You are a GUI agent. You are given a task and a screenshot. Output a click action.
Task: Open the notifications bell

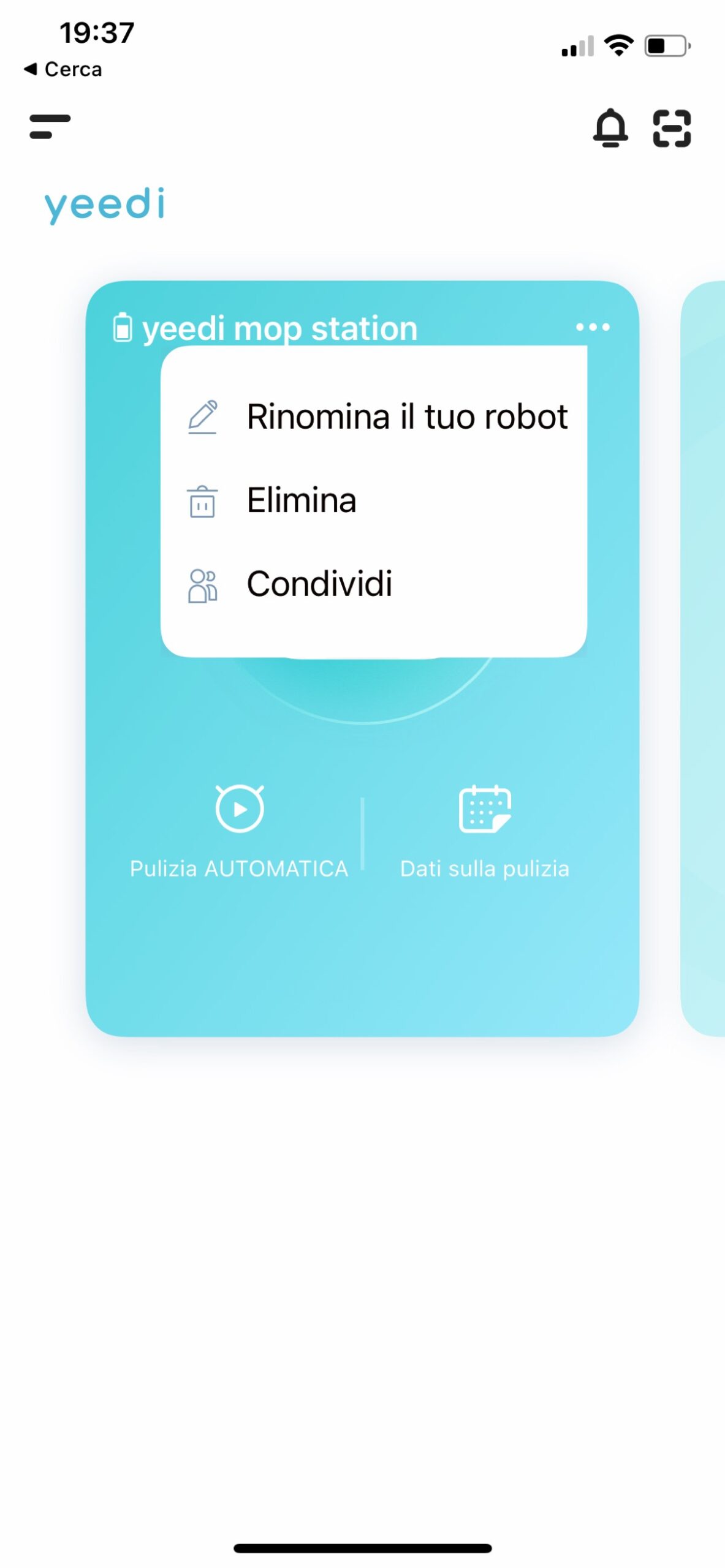610,128
